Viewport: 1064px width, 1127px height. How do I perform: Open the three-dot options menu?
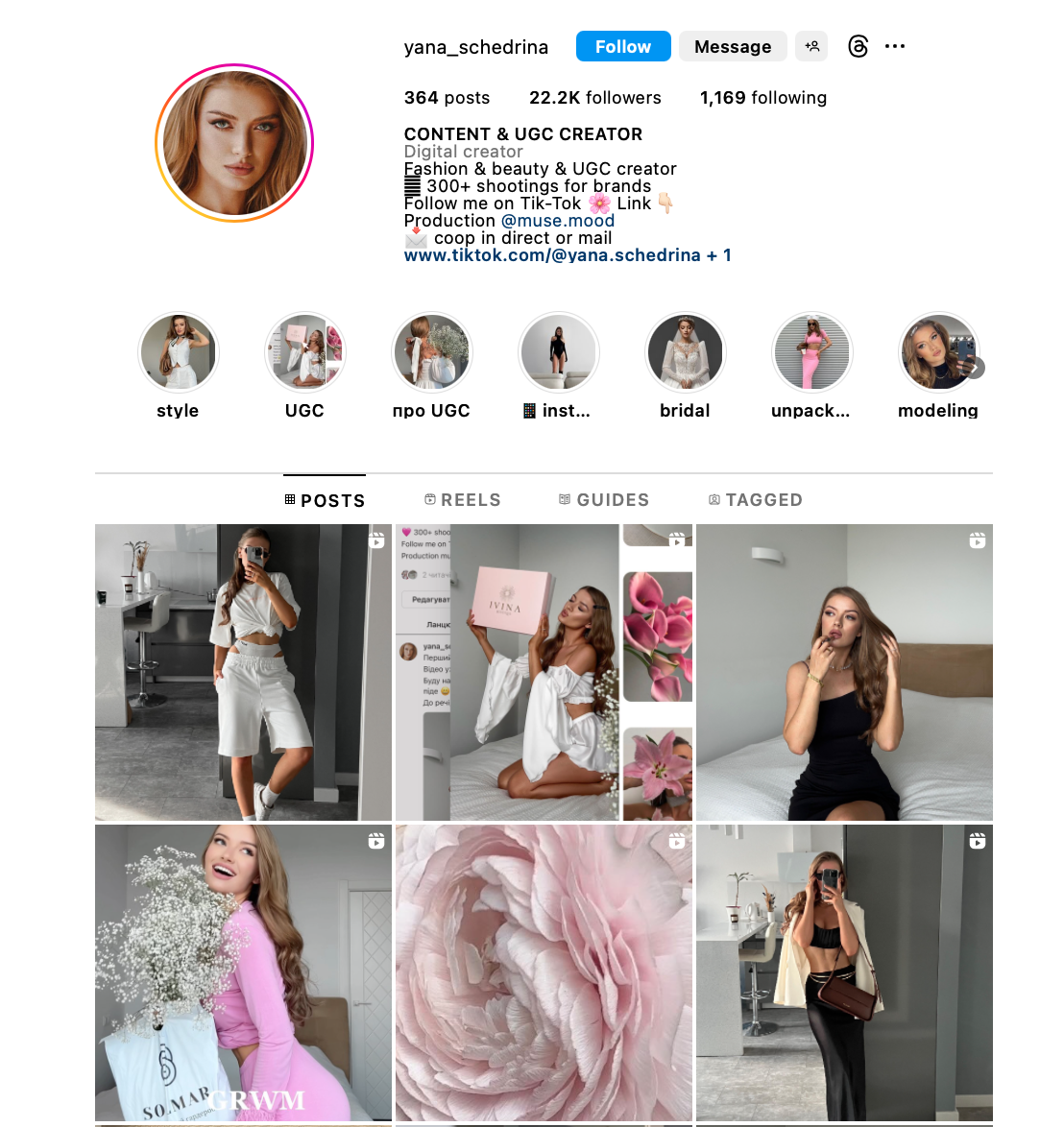pyautogui.click(x=895, y=46)
